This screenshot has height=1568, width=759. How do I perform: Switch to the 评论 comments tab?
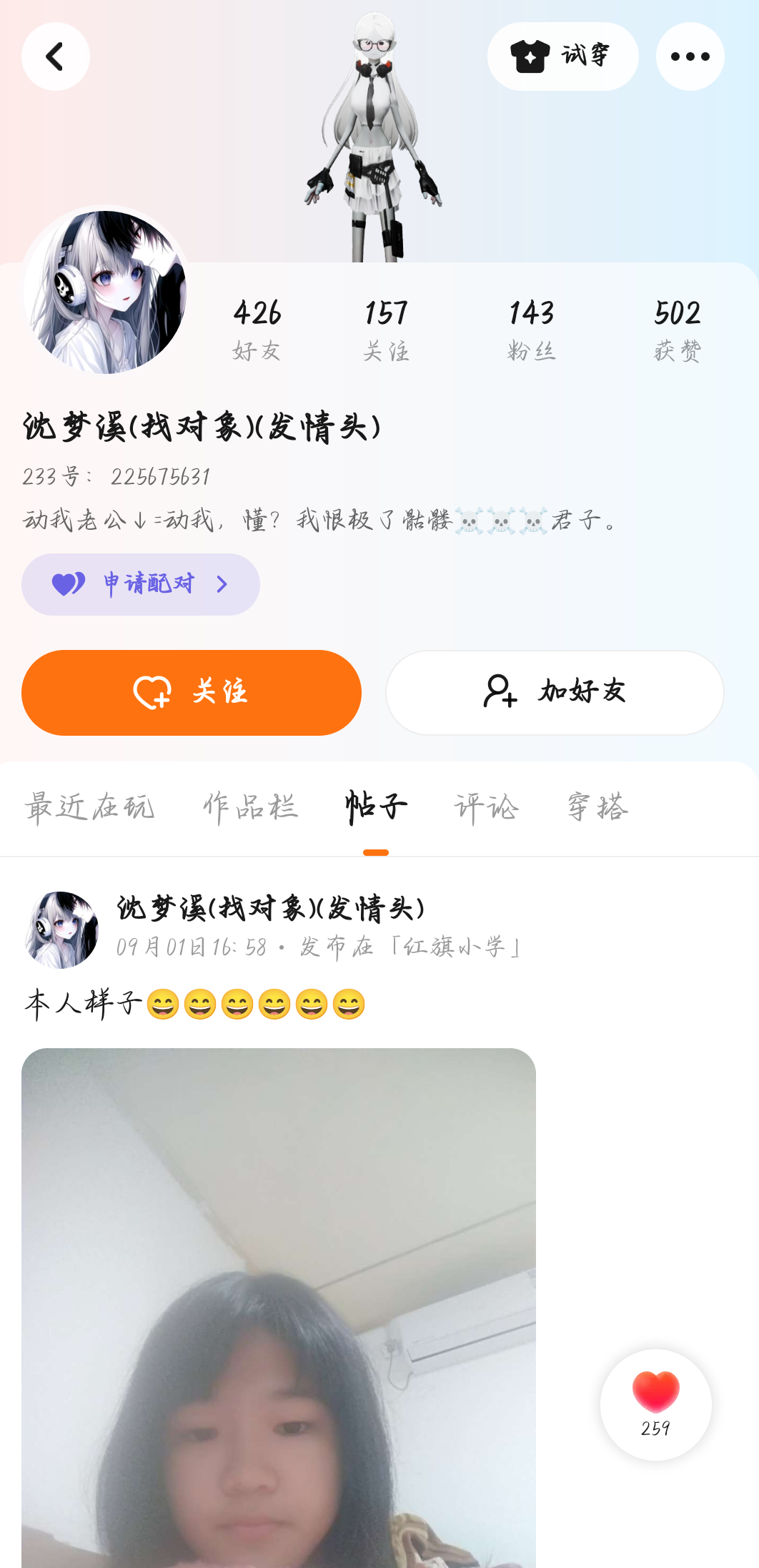click(486, 807)
